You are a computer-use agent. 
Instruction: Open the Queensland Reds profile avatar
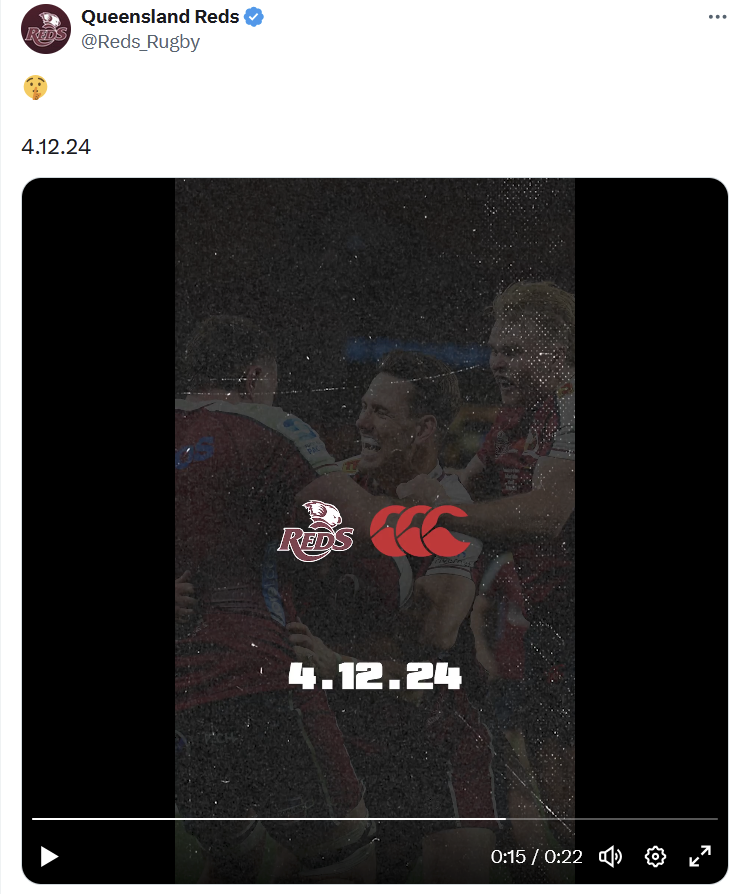45,29
